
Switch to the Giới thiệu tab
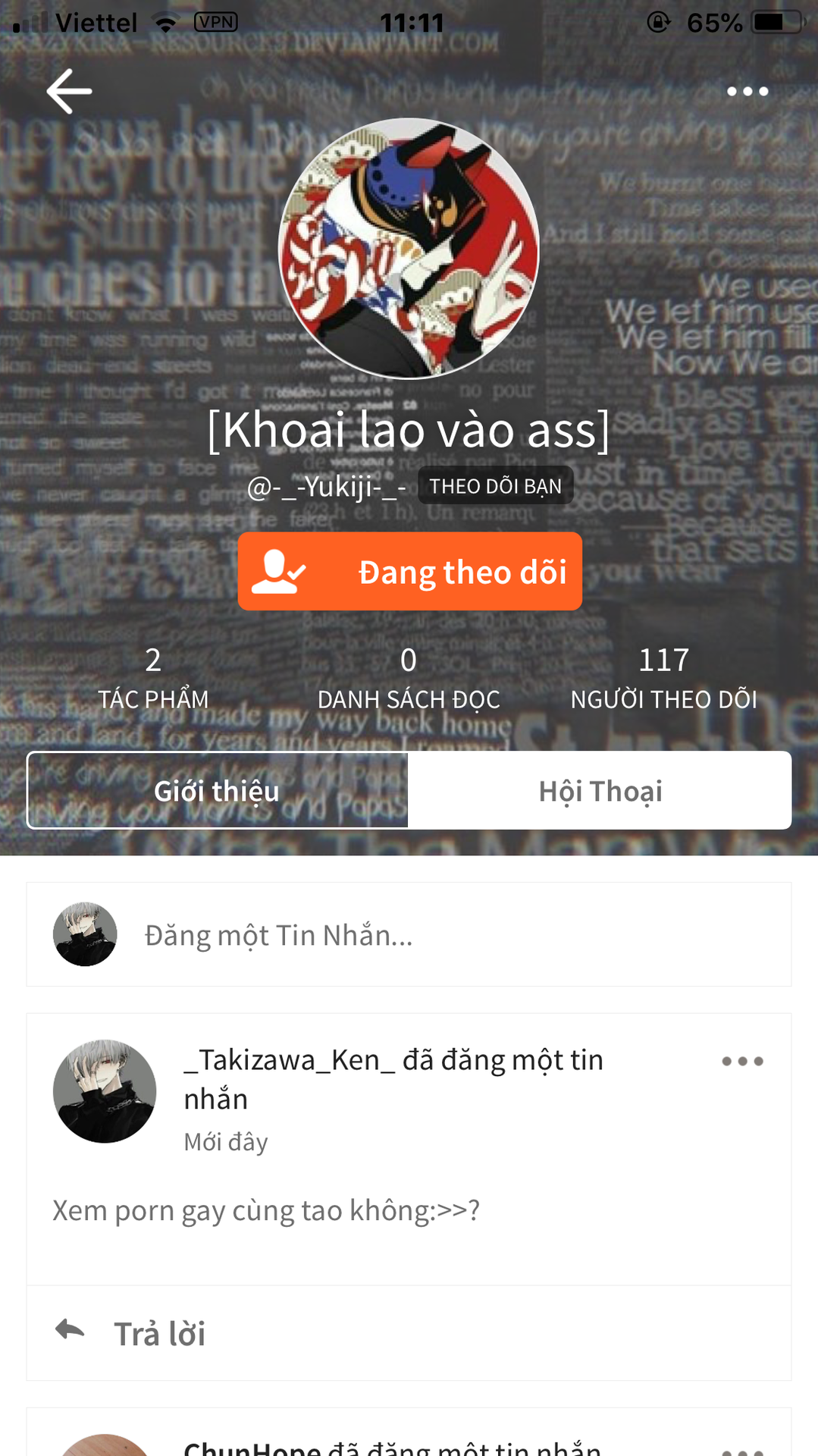coord(218,790)
